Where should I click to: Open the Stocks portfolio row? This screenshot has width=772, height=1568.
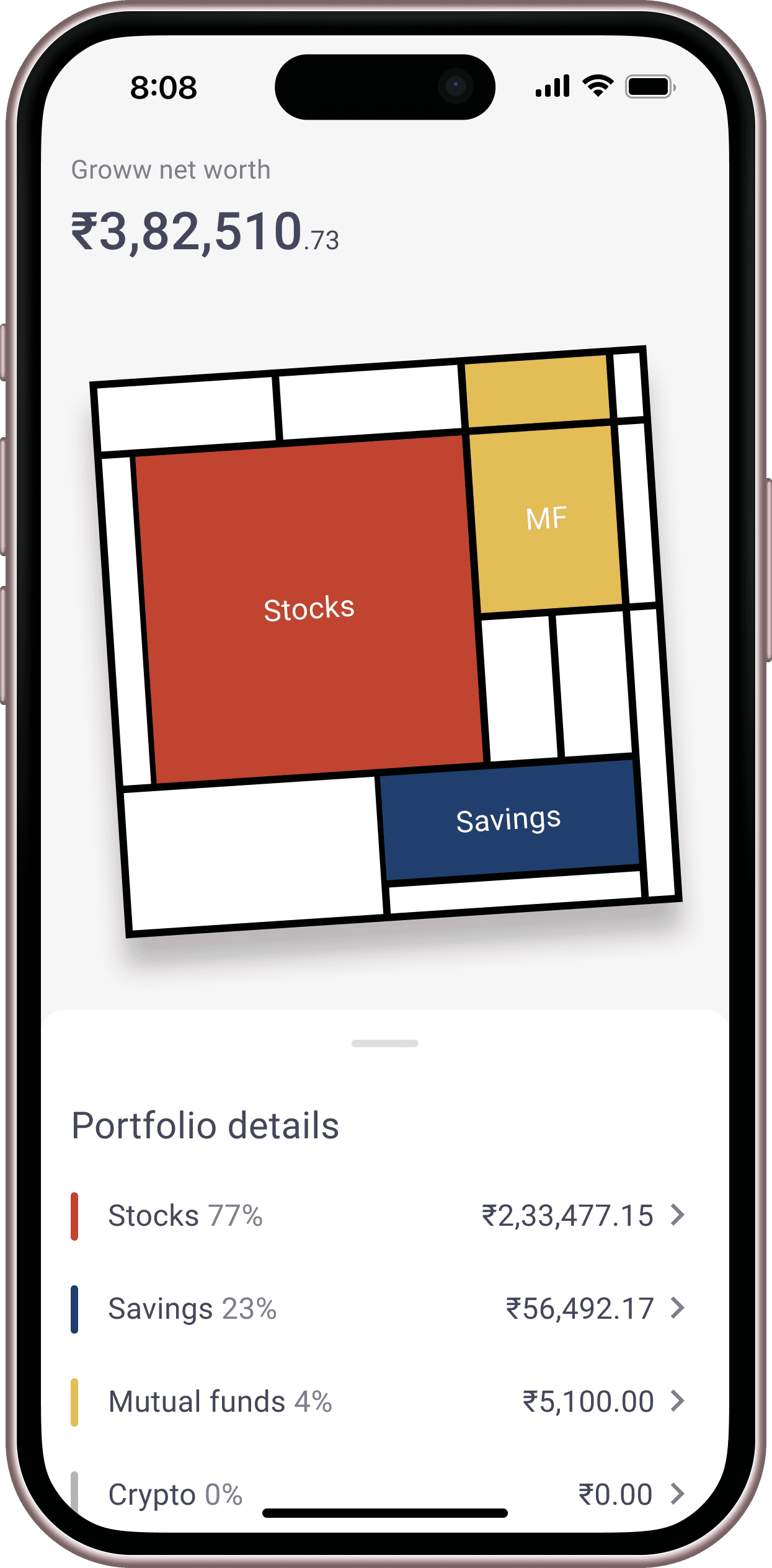pos(378,1216)
